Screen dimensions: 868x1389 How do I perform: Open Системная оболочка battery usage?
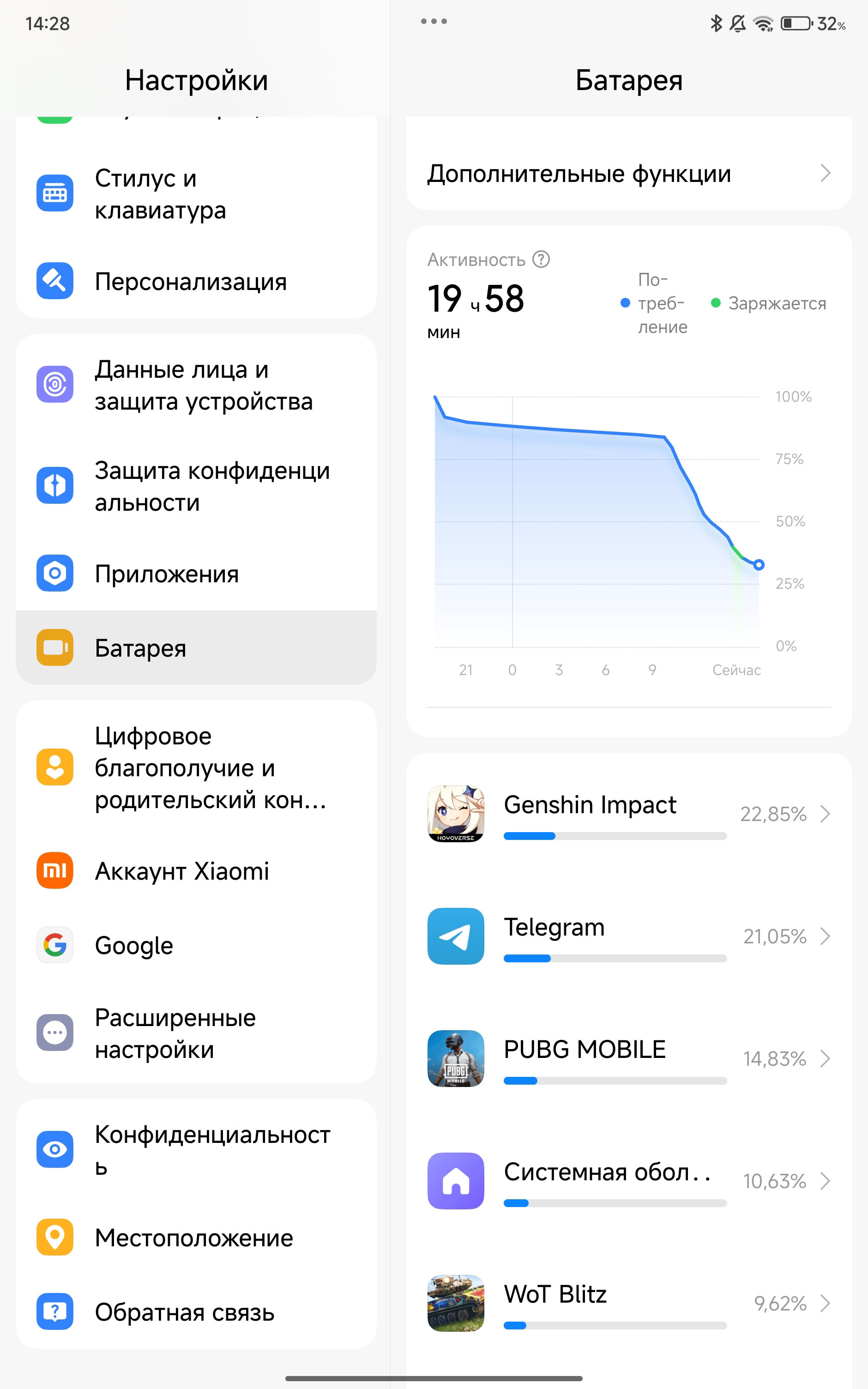[629, 1181]
